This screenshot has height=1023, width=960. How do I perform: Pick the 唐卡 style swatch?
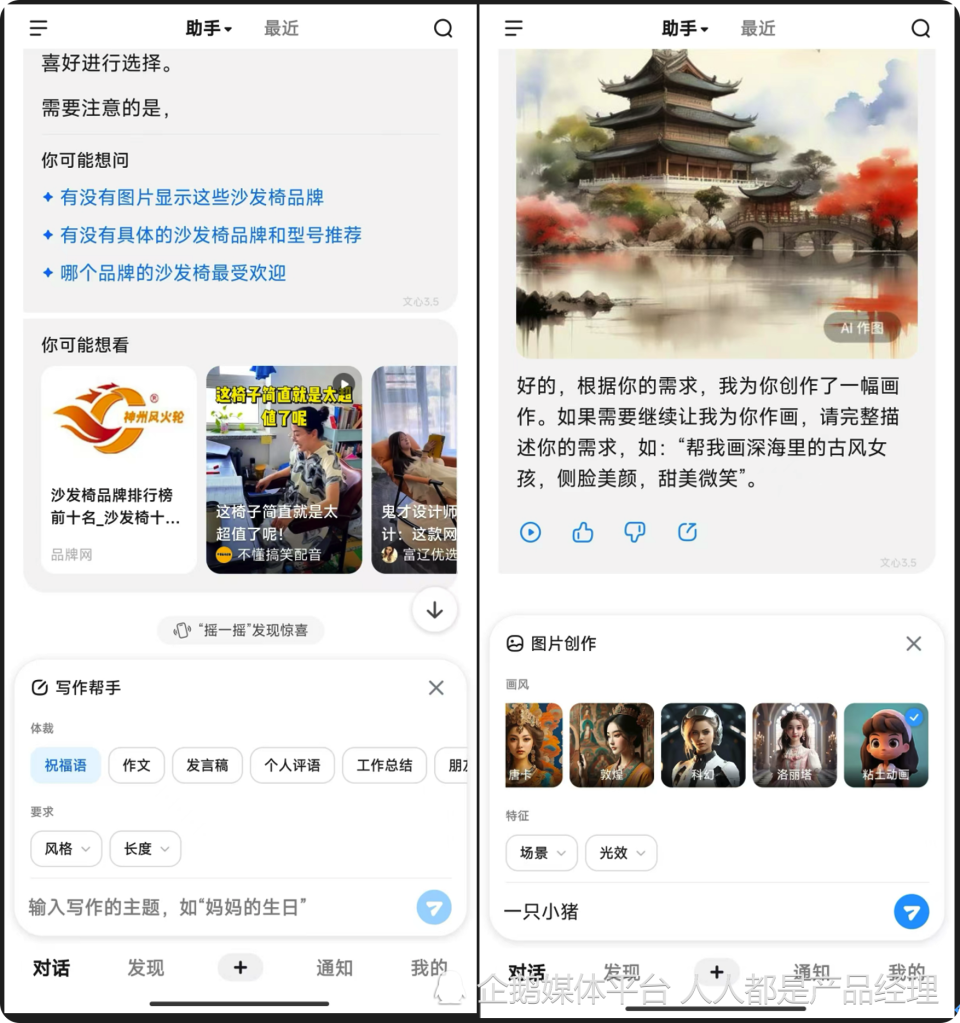coord(533,744)
